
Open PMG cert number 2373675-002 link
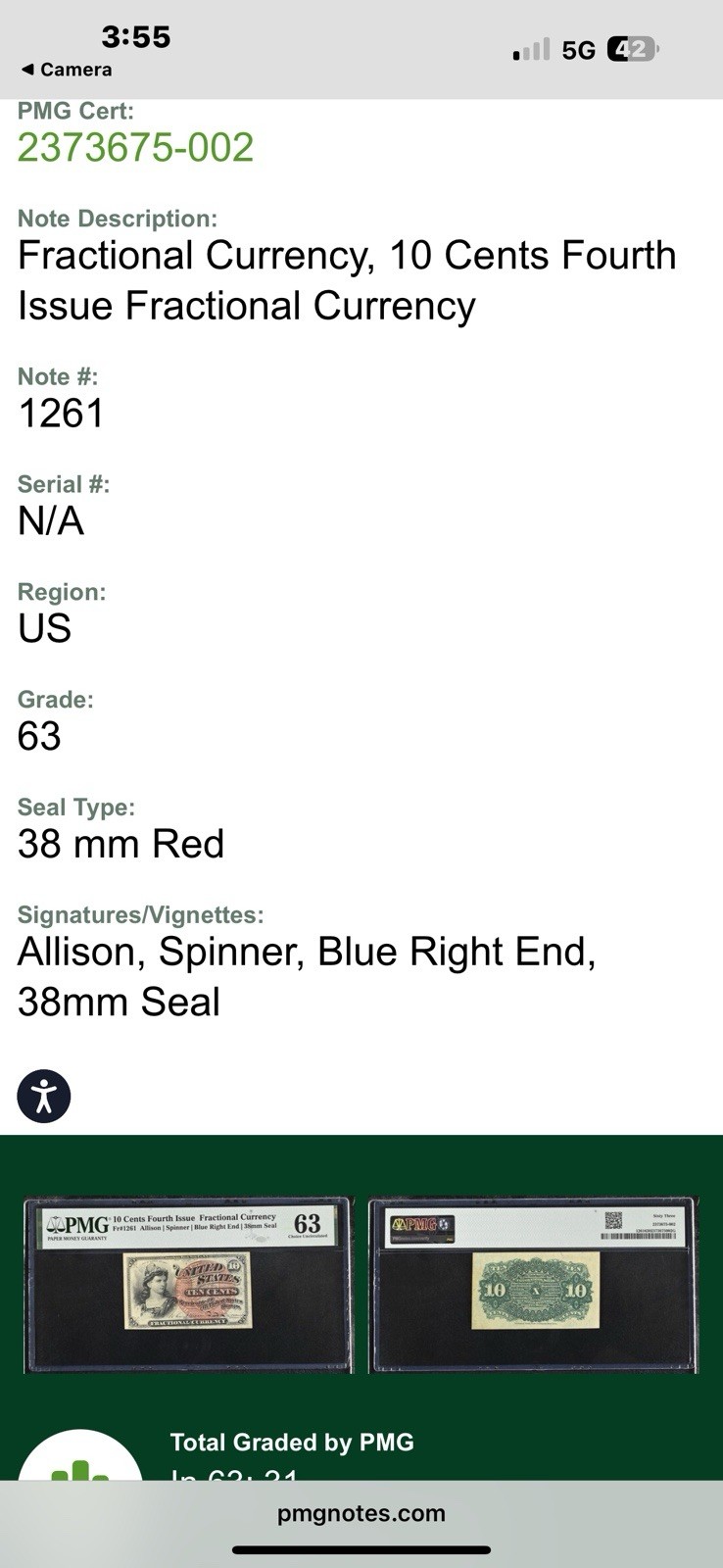coord(135,148)
